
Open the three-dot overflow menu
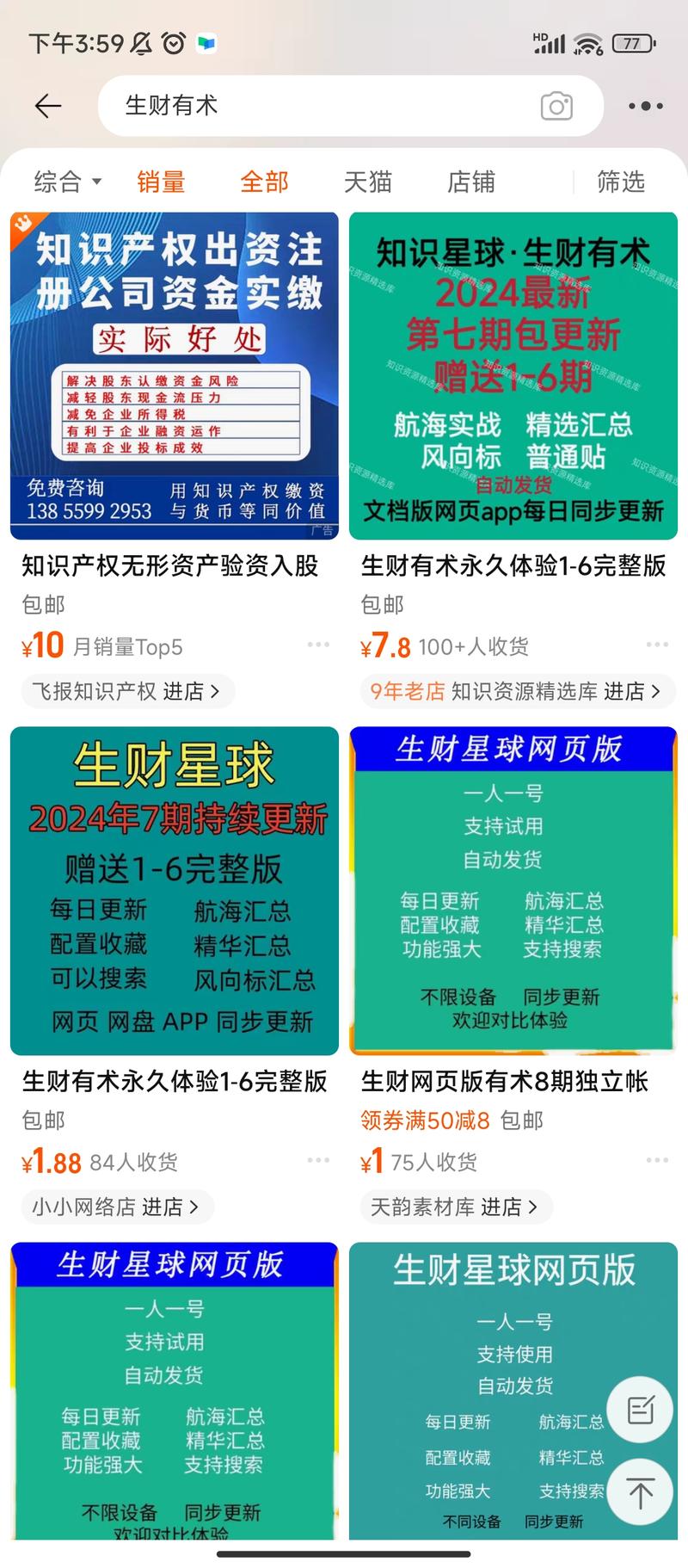coord(645,106)
